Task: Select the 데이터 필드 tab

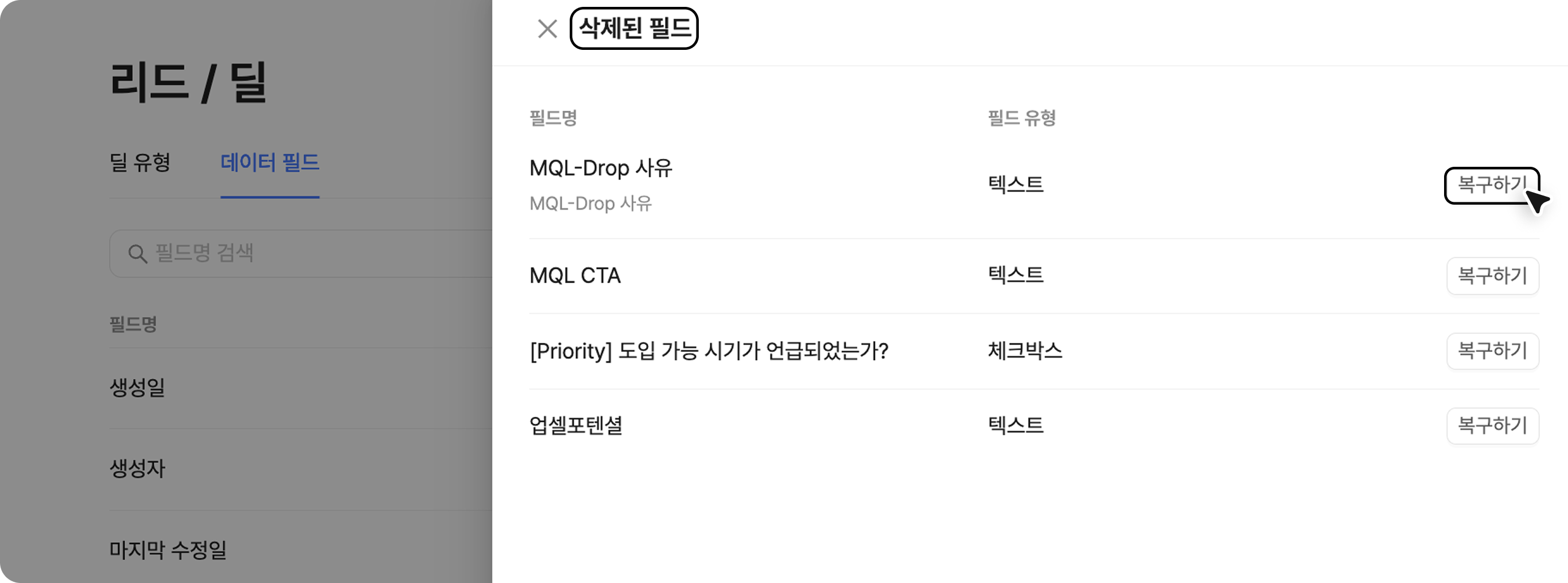Action: (270, 163)
